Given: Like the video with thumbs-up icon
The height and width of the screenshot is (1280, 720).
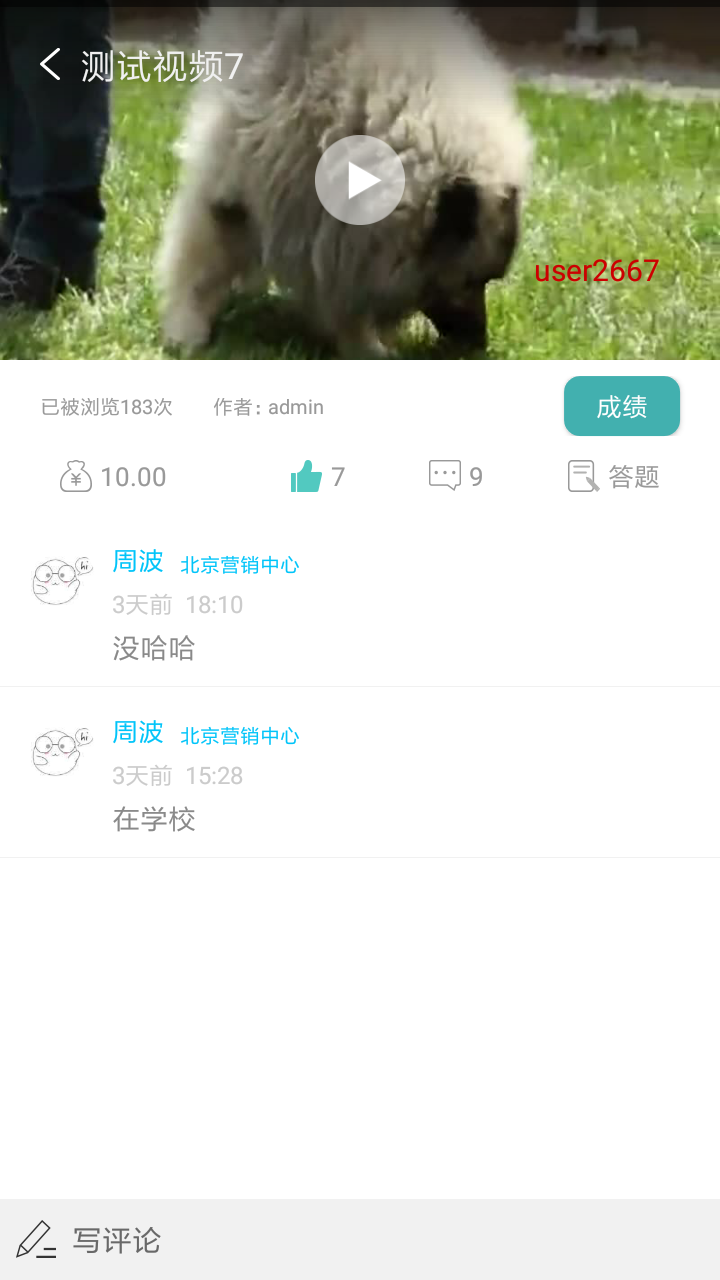Looking at the screenshot, I should 306,476.
